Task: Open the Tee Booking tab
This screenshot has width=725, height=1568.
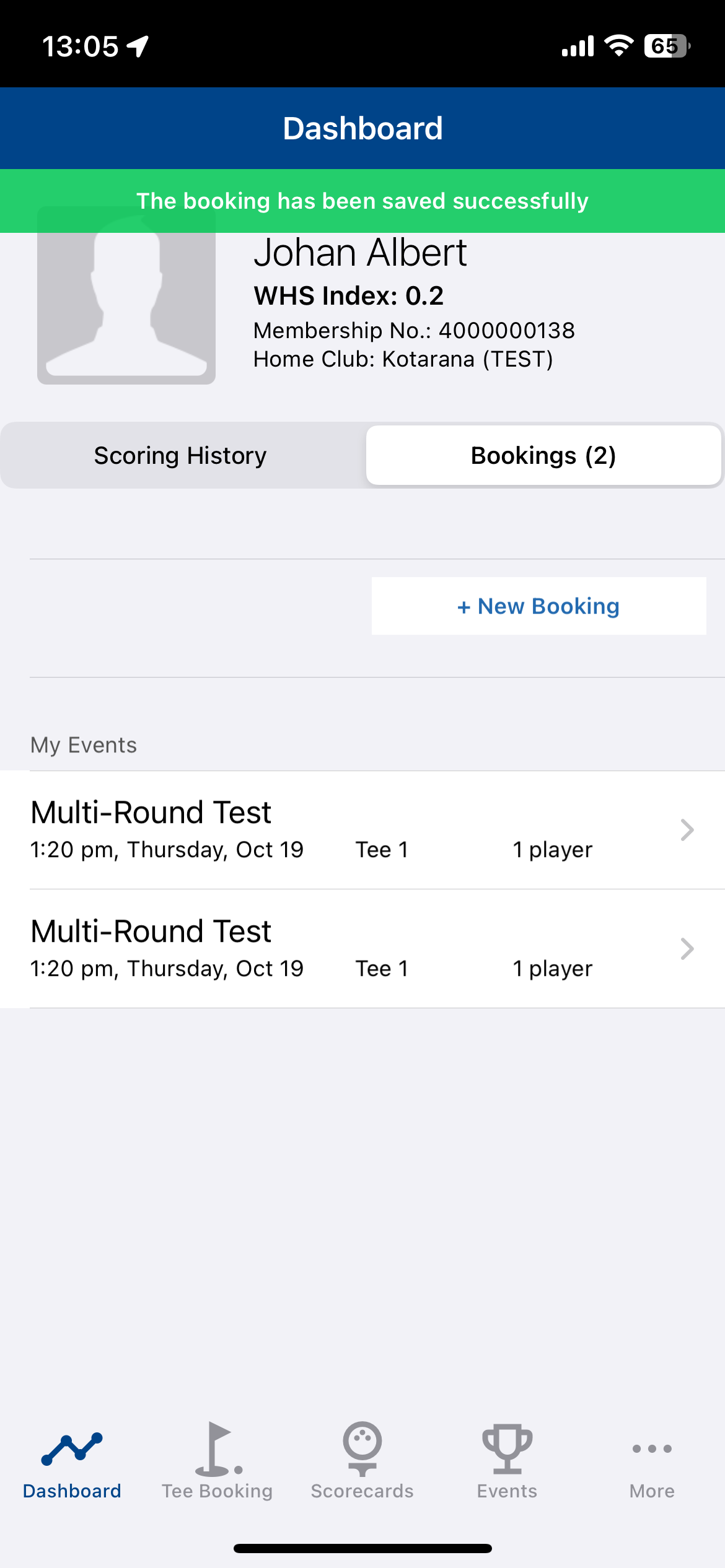Action: [x=217, y=1460]
